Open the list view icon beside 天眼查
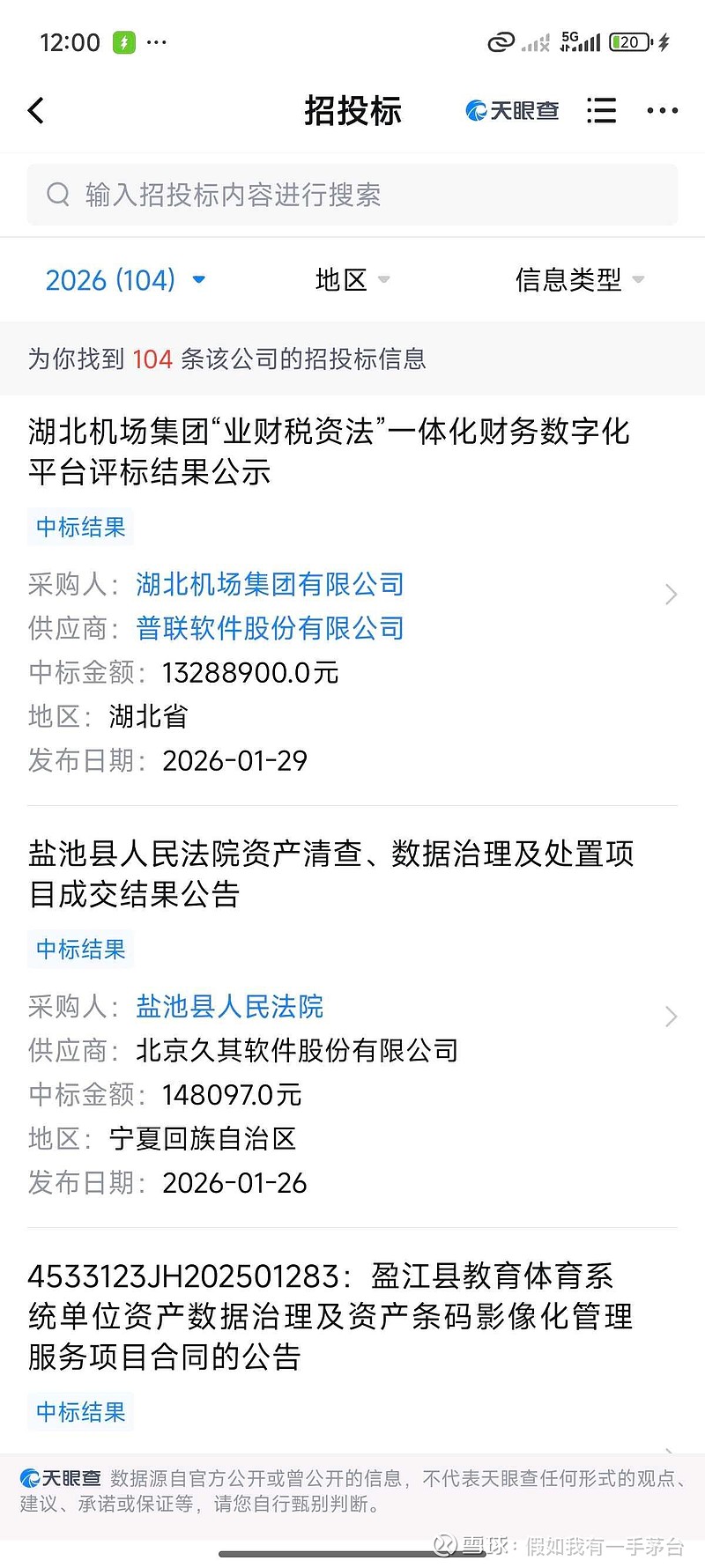The height and width of the screenshot is (1568, 705). [x=601, y=110]
